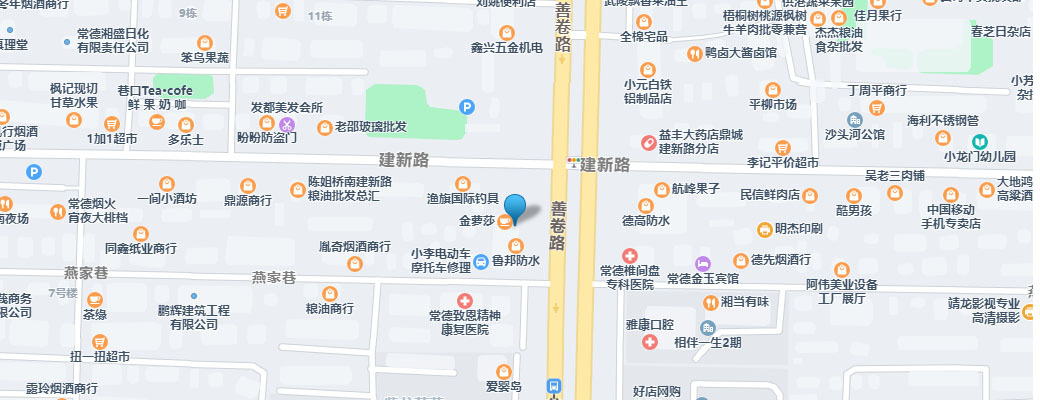
Task: Tap the 明杰印刷 print shop marker
Action: pyautogui.click(x=765, y=230)
